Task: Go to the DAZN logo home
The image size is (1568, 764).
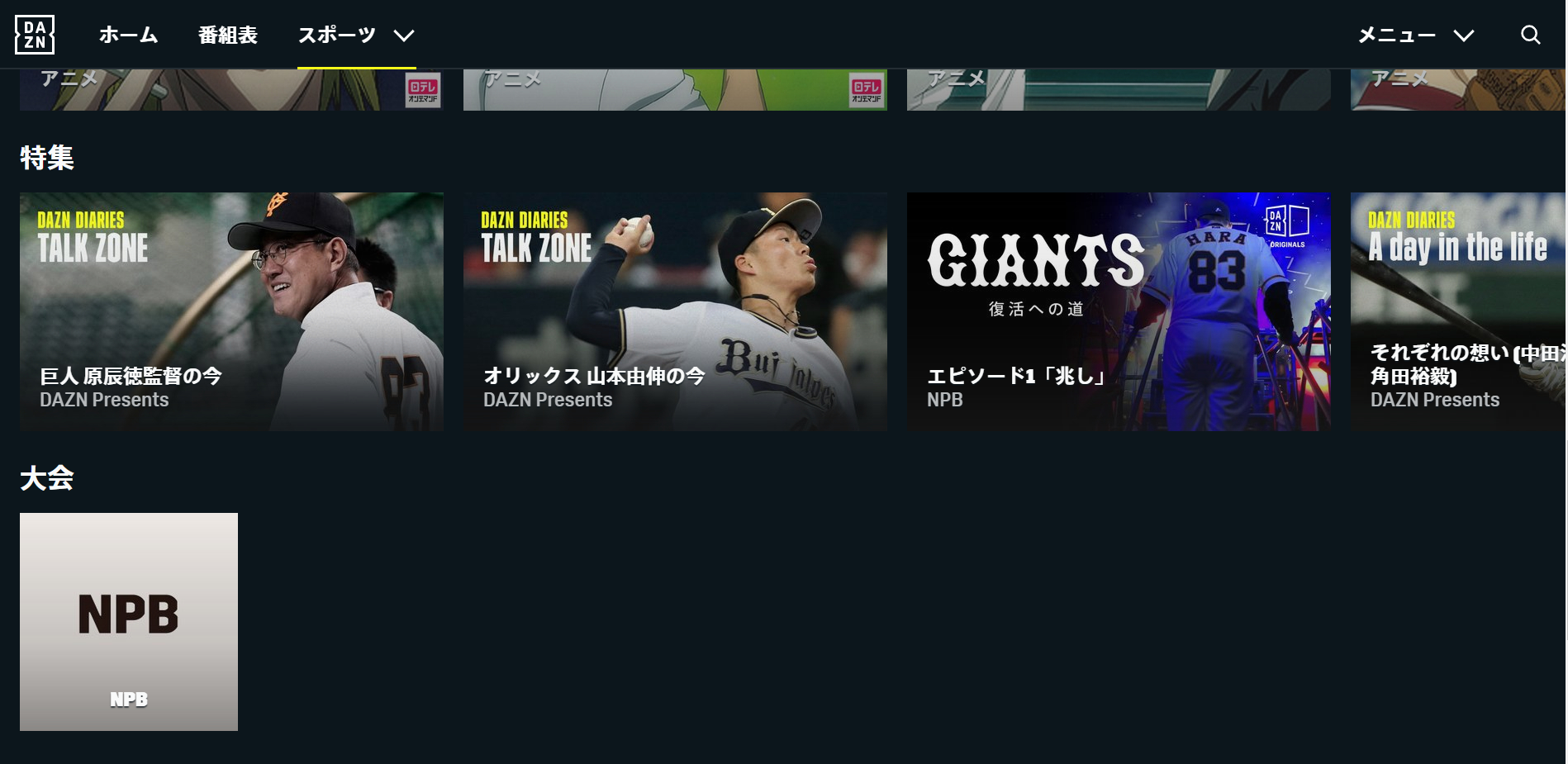Action: [35, 35]
